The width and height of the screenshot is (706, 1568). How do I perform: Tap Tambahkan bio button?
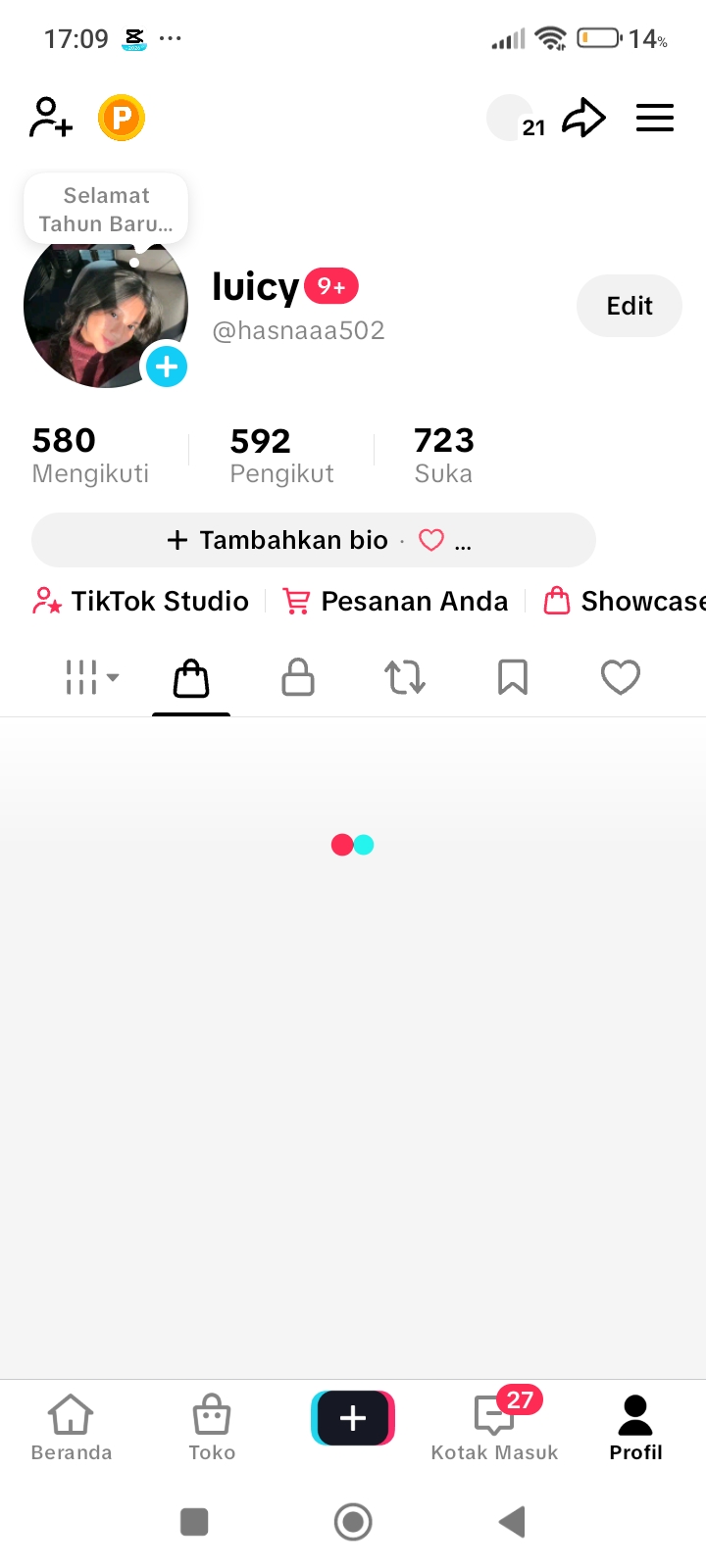tap(278, 540)
